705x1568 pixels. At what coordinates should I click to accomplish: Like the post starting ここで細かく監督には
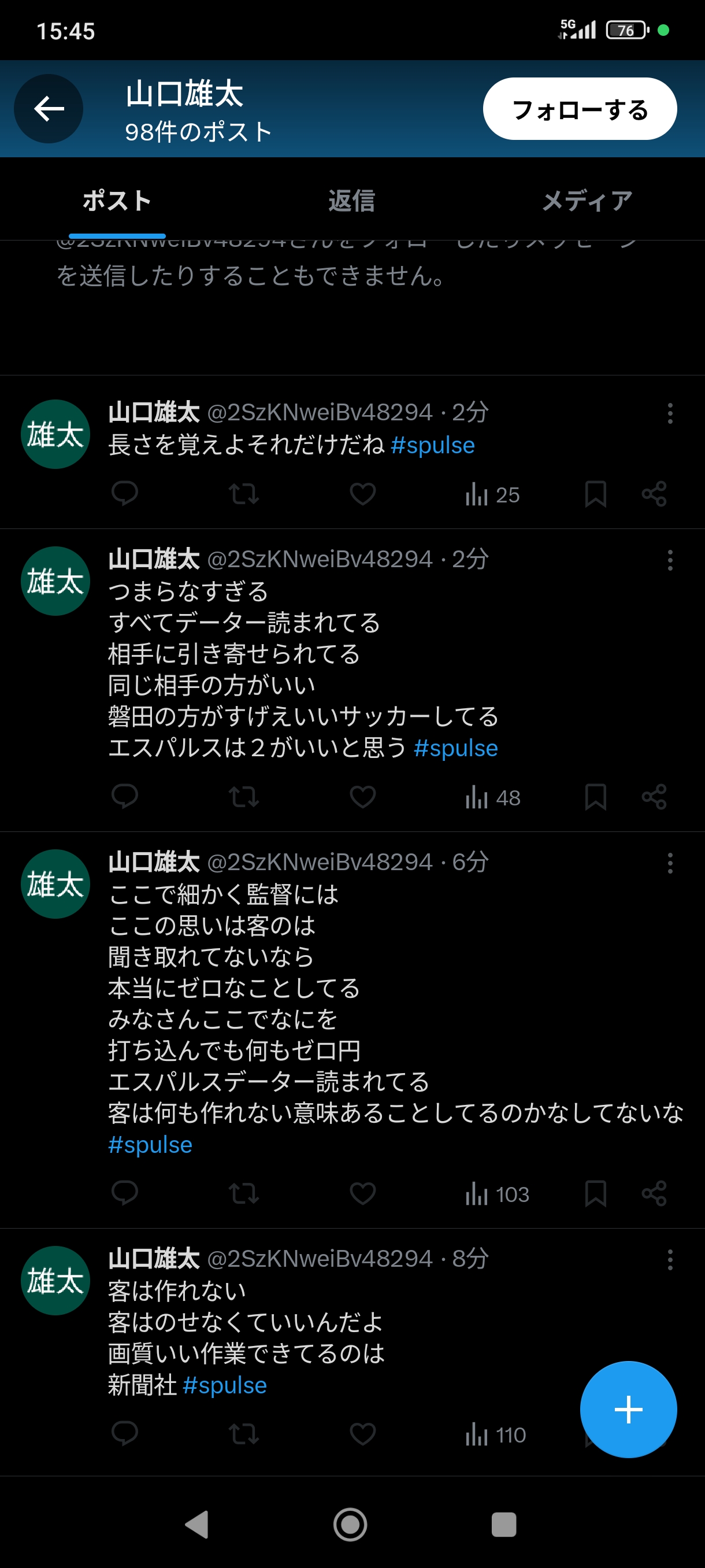pos(362,1193)
